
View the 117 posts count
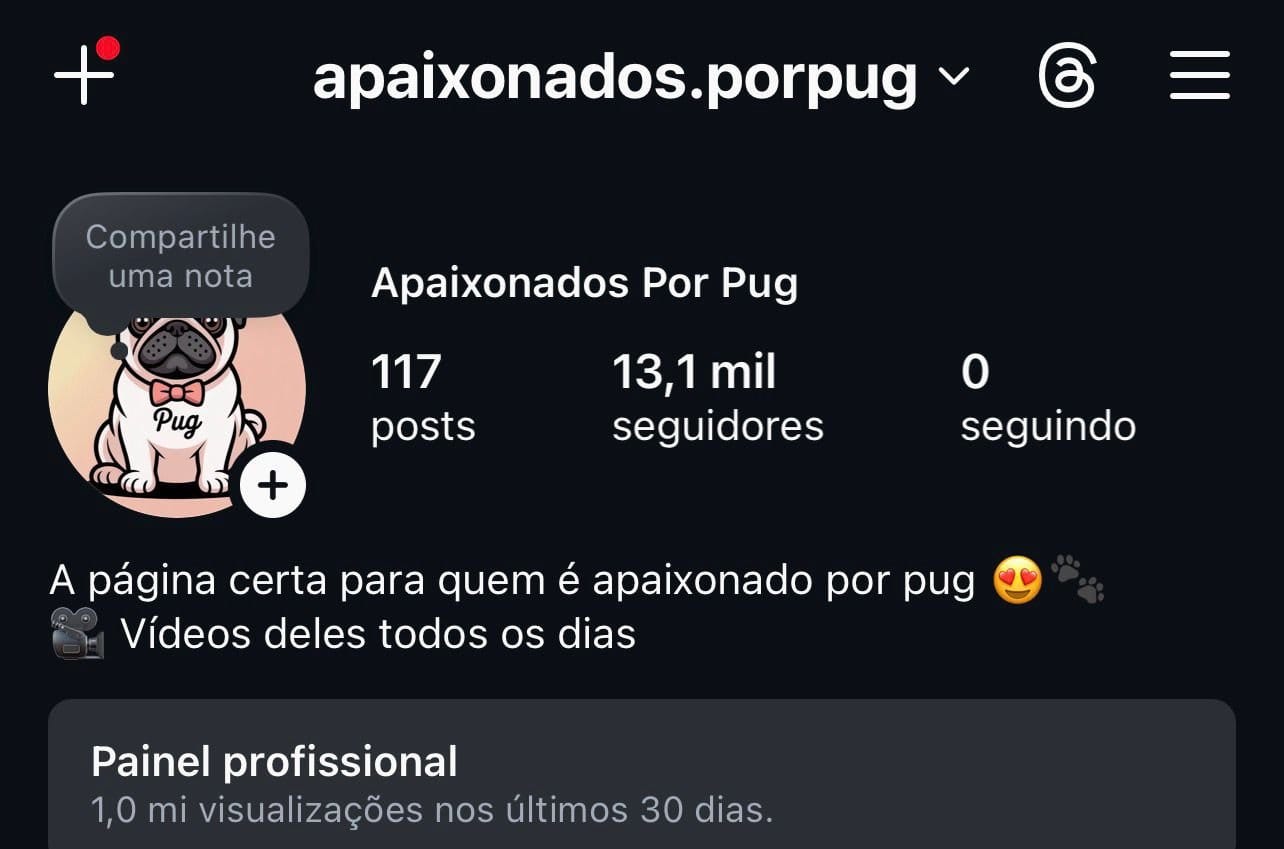422,398
